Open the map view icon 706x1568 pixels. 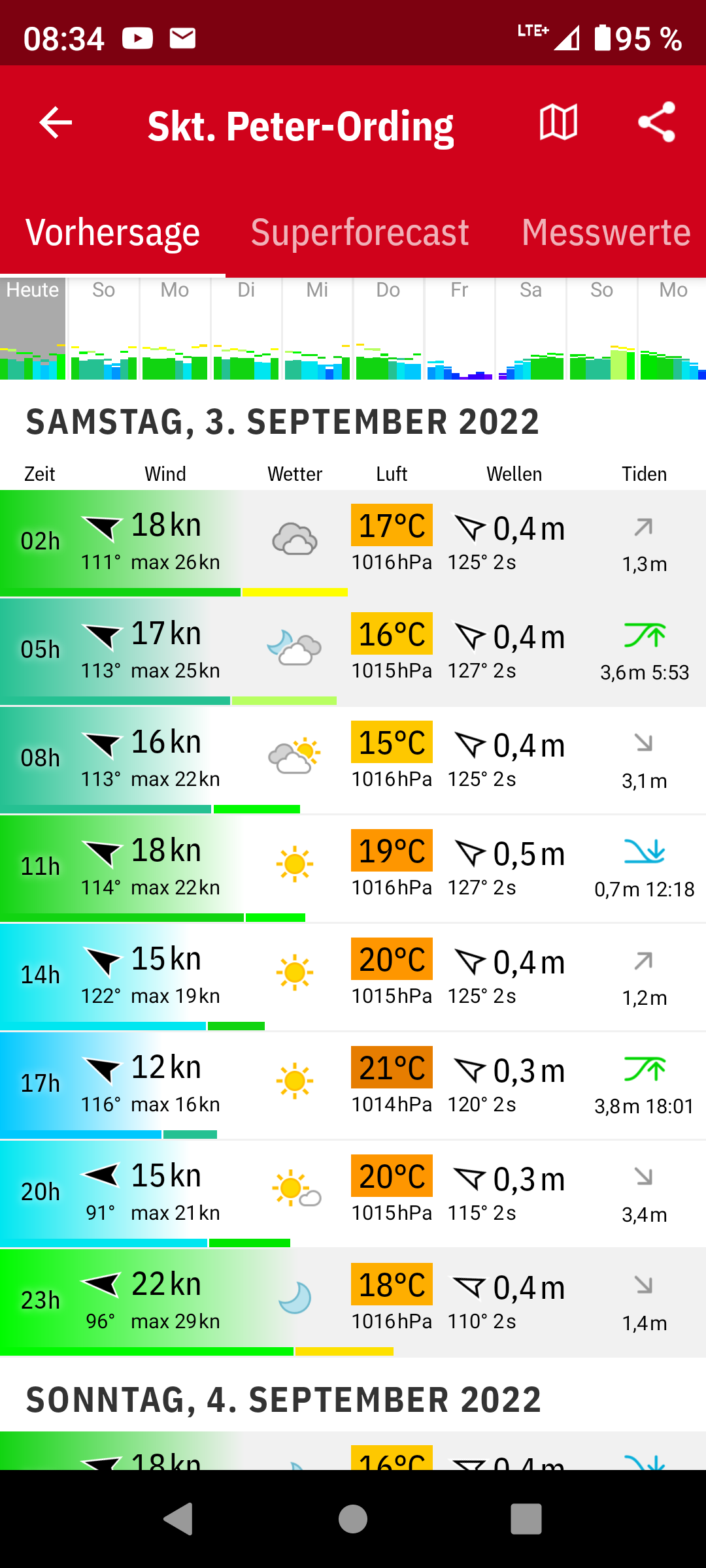point(558,123)
